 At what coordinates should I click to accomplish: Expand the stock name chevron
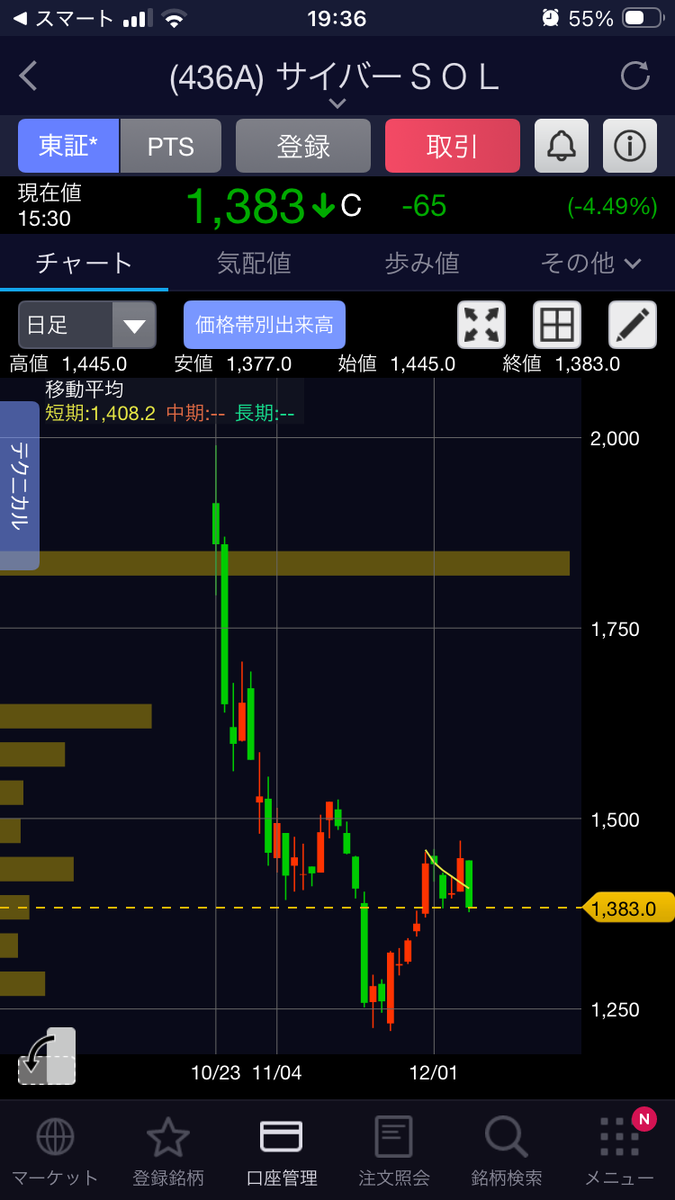(x=337, y=103)
